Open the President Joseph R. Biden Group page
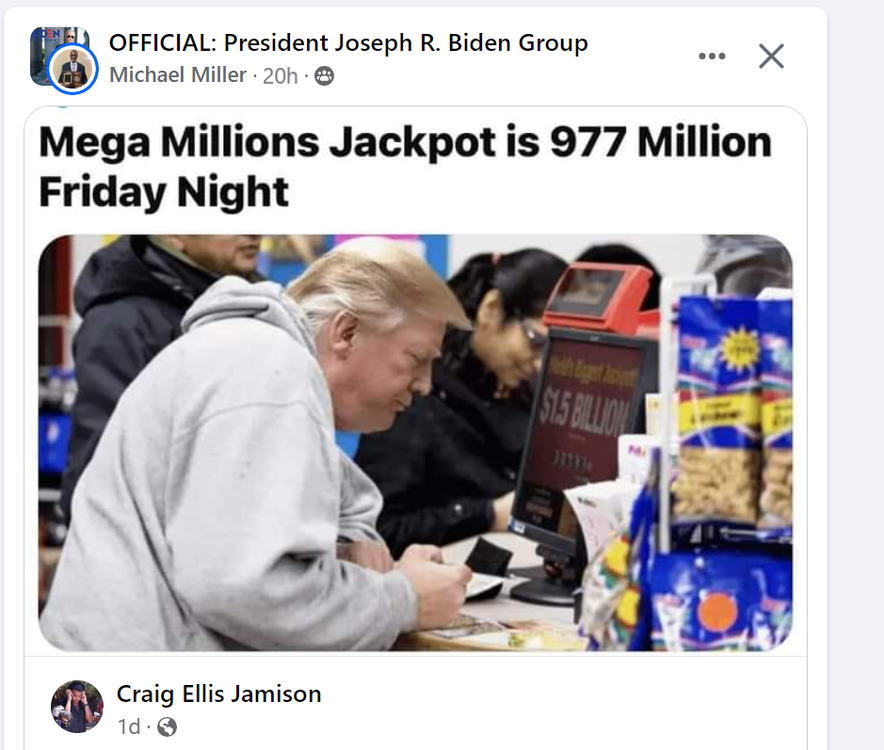This screenshot has width=884, height=750. [x=348, y=43]
